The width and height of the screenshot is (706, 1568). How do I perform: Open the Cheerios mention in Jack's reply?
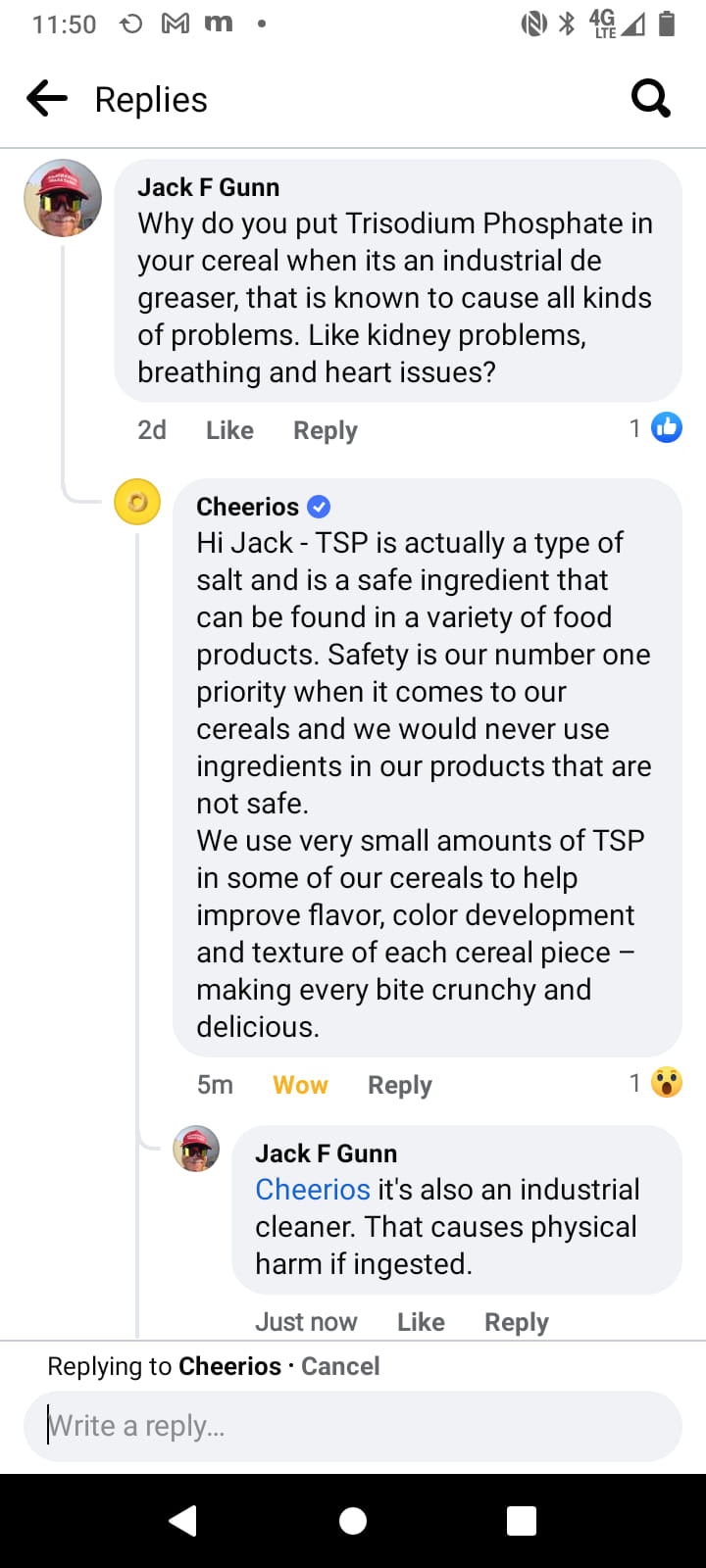(x=313, y=1190)
